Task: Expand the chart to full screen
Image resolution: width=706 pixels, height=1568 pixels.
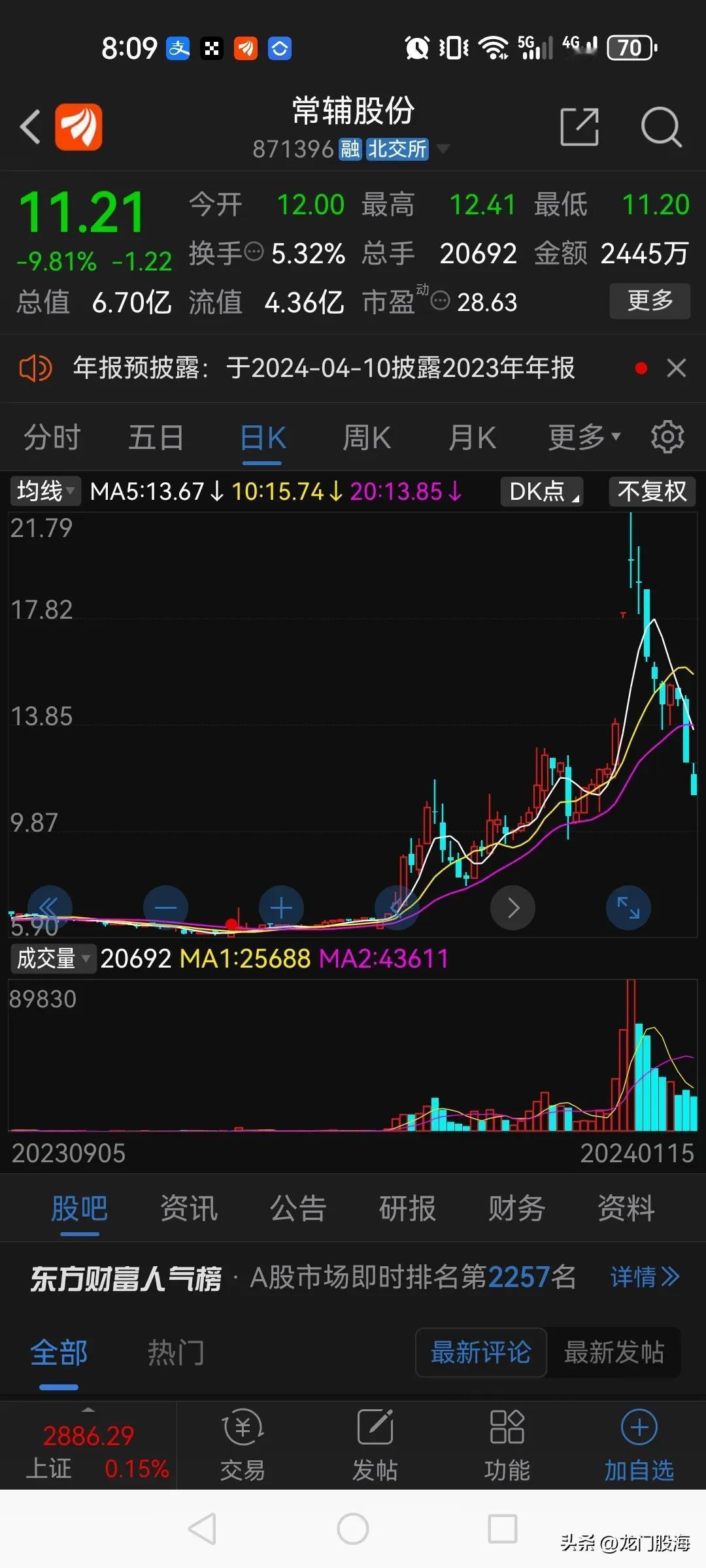Action: [628, 907]
